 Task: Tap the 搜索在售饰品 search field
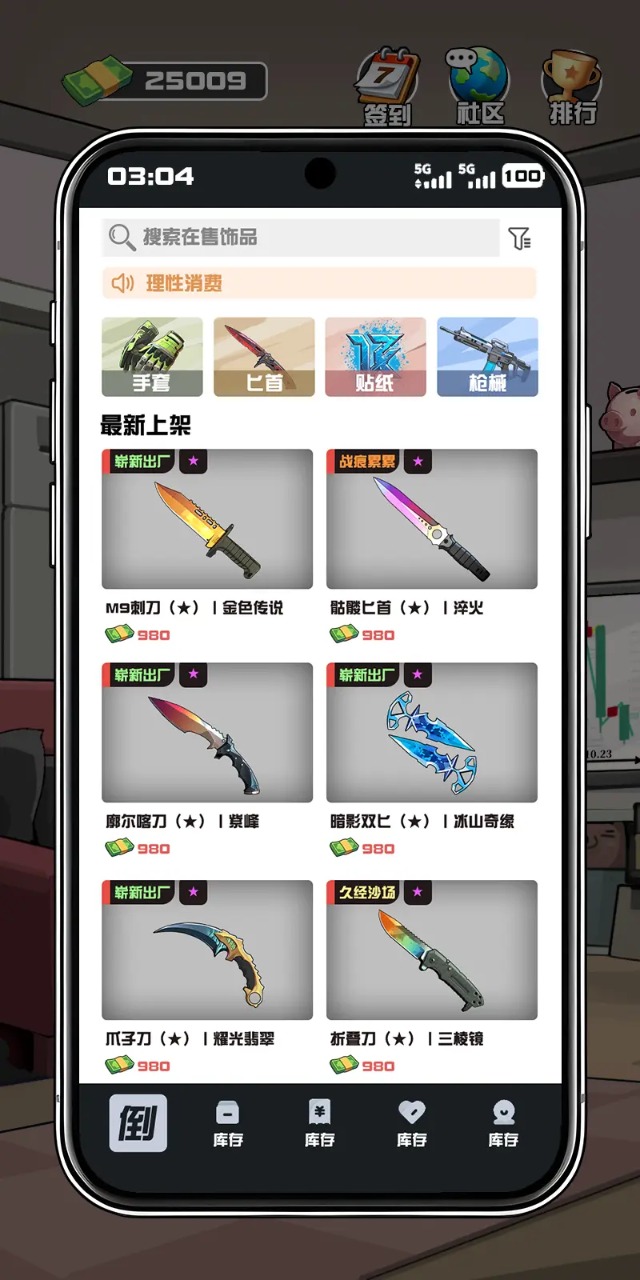(x=300, y=237)
